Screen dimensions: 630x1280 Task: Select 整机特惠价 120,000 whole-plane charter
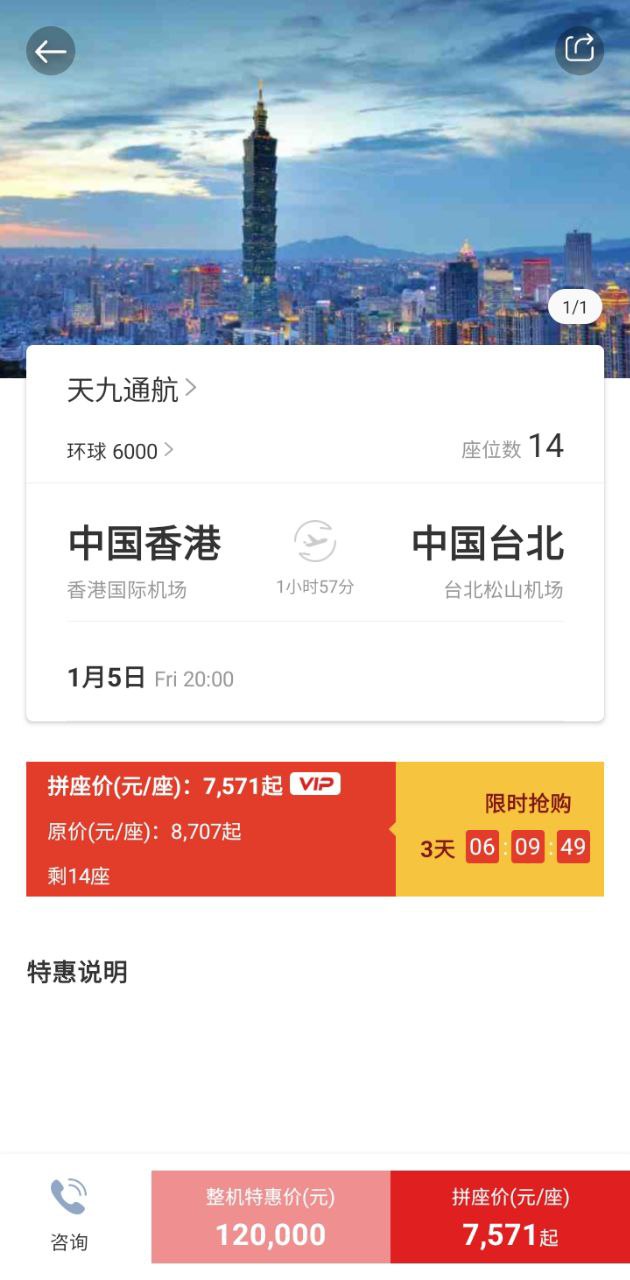coord(270,1217)
